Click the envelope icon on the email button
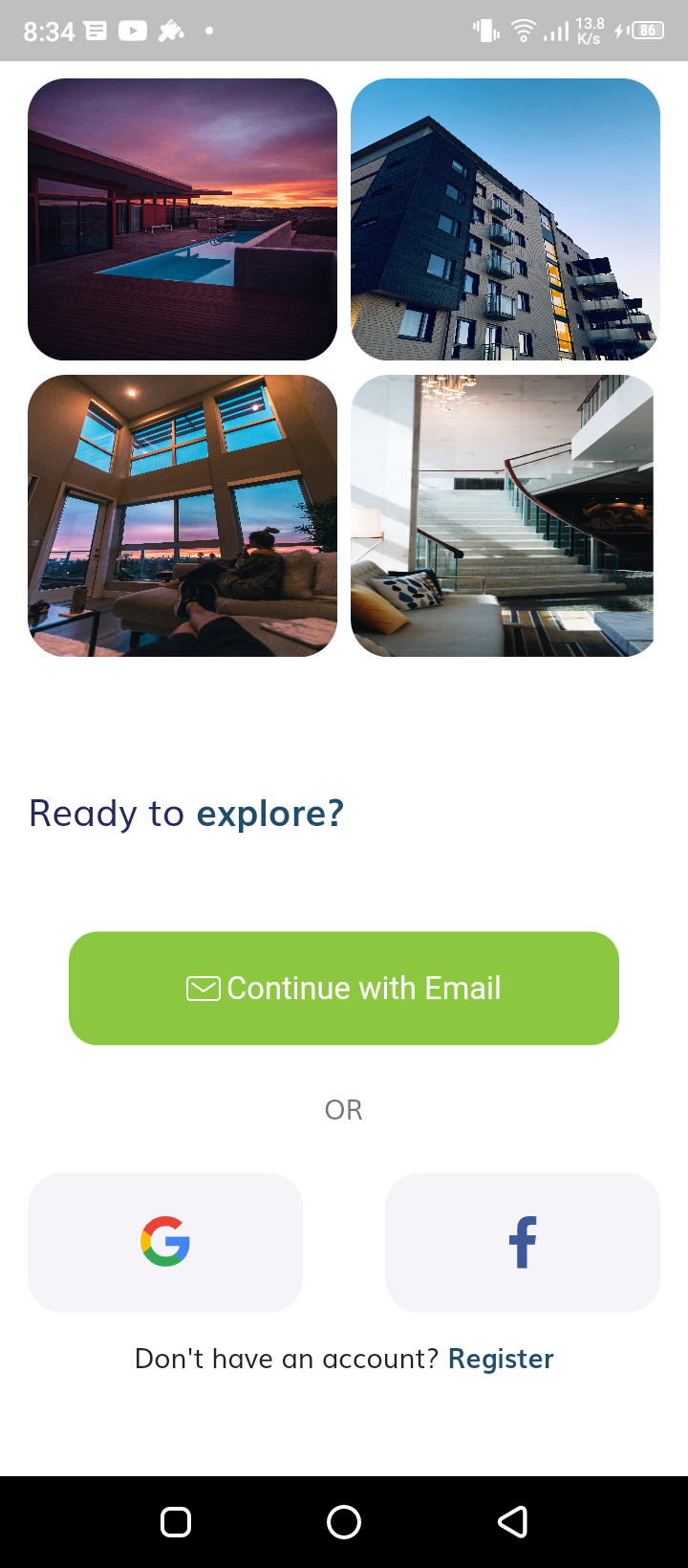Viewport: 688px width, 1568px height. pos(203,989)
